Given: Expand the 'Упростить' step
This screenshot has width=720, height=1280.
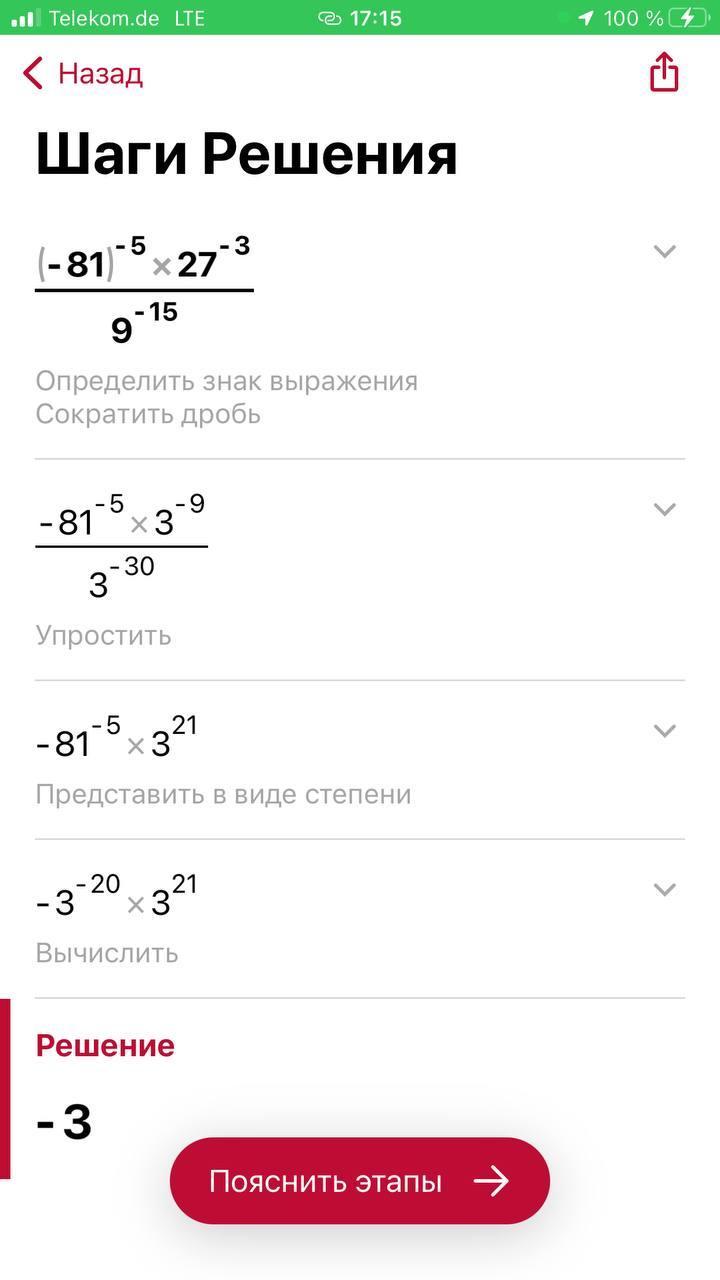Looking at the screenshot, I should [664, 509].
